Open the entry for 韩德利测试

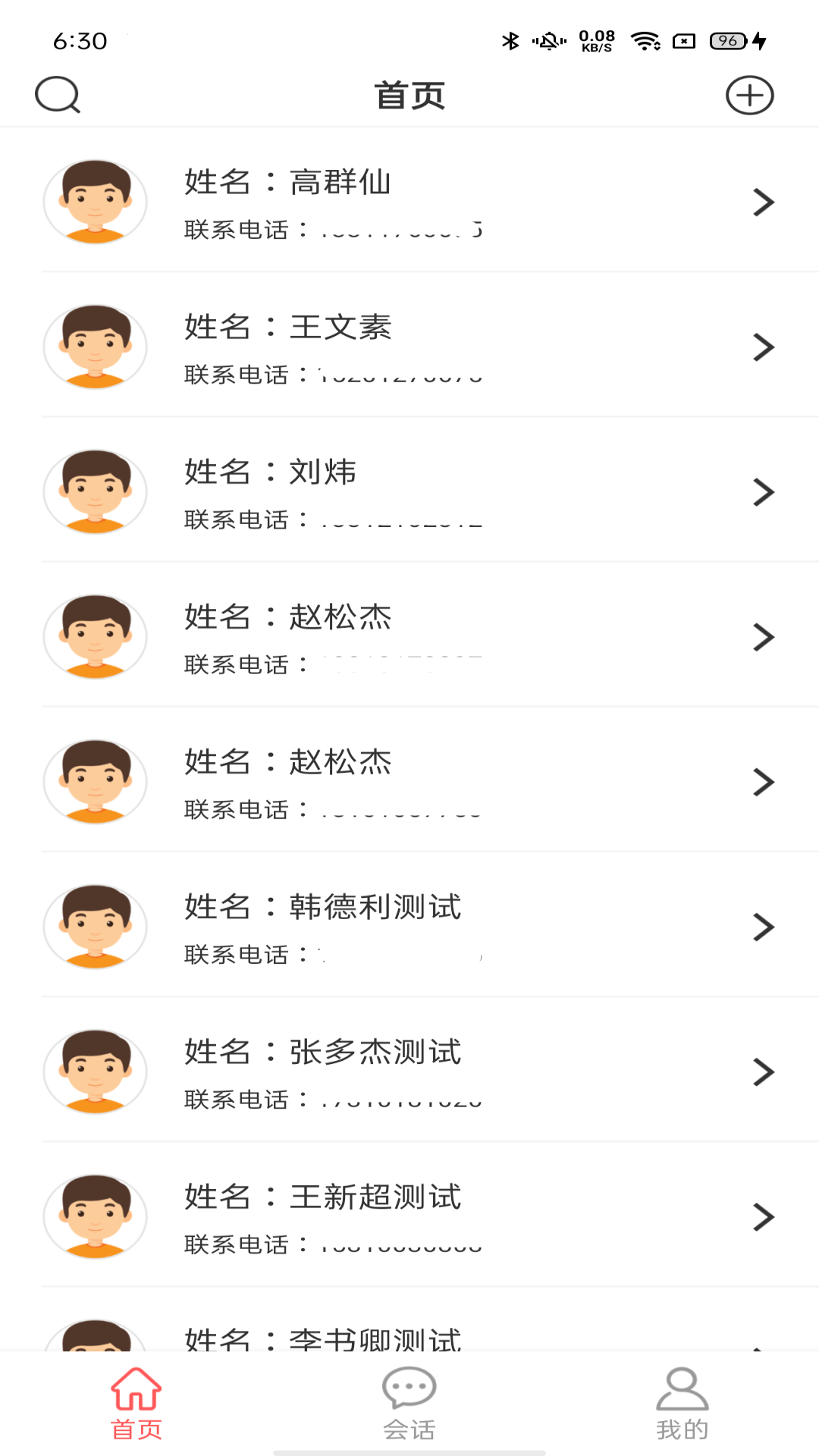tap(409, 926)
